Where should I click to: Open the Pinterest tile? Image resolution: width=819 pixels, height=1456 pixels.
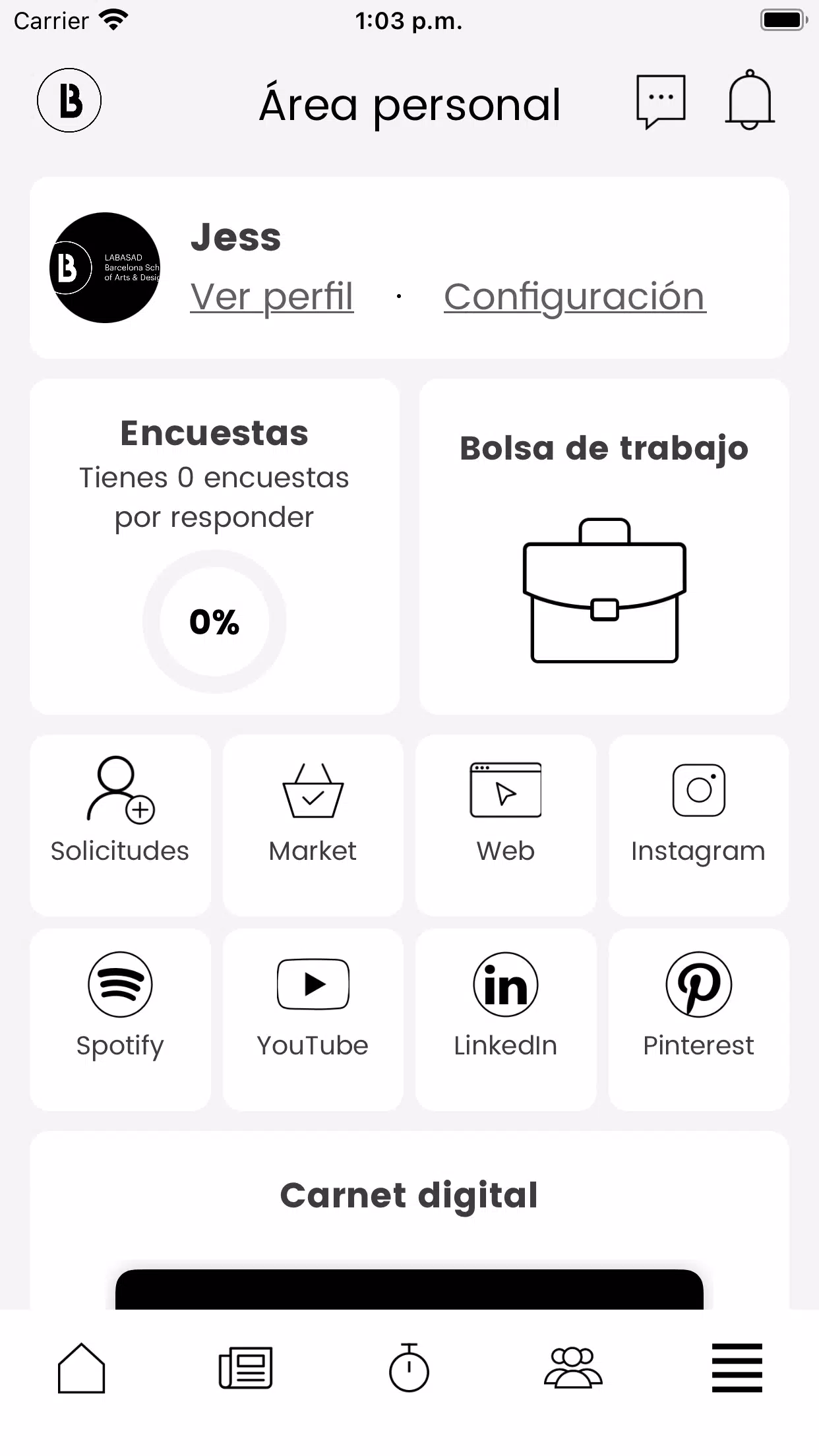pos(698,1019)
